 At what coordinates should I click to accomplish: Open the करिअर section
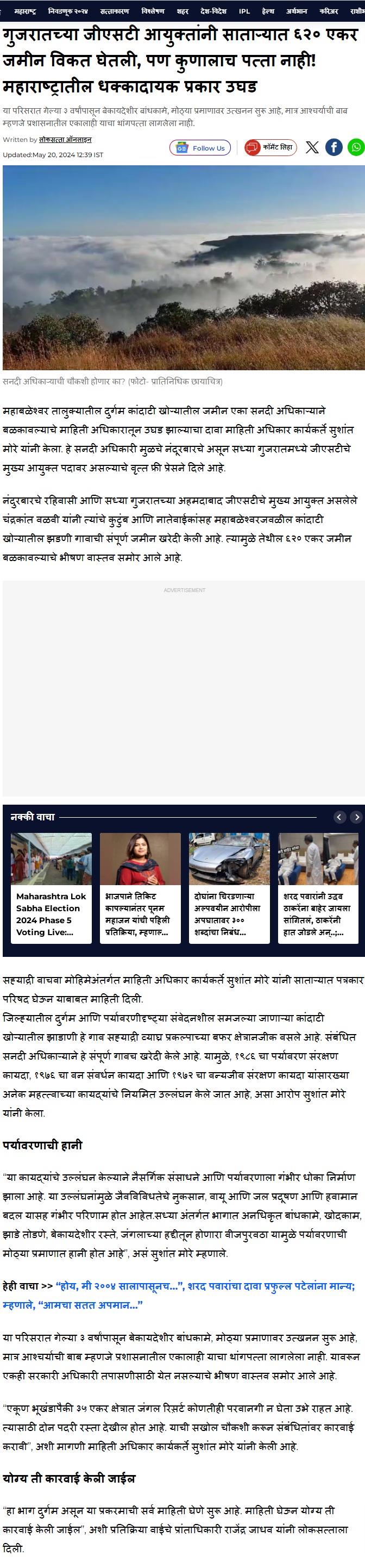click(x=329, y=11)
